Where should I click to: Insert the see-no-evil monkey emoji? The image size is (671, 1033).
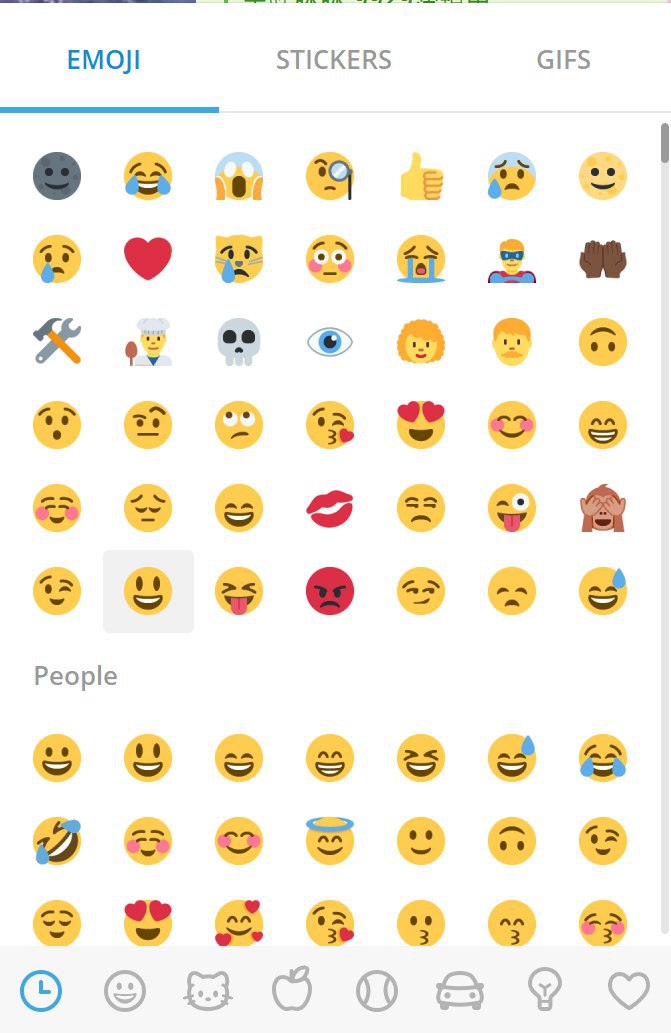(x=603, y=508)
